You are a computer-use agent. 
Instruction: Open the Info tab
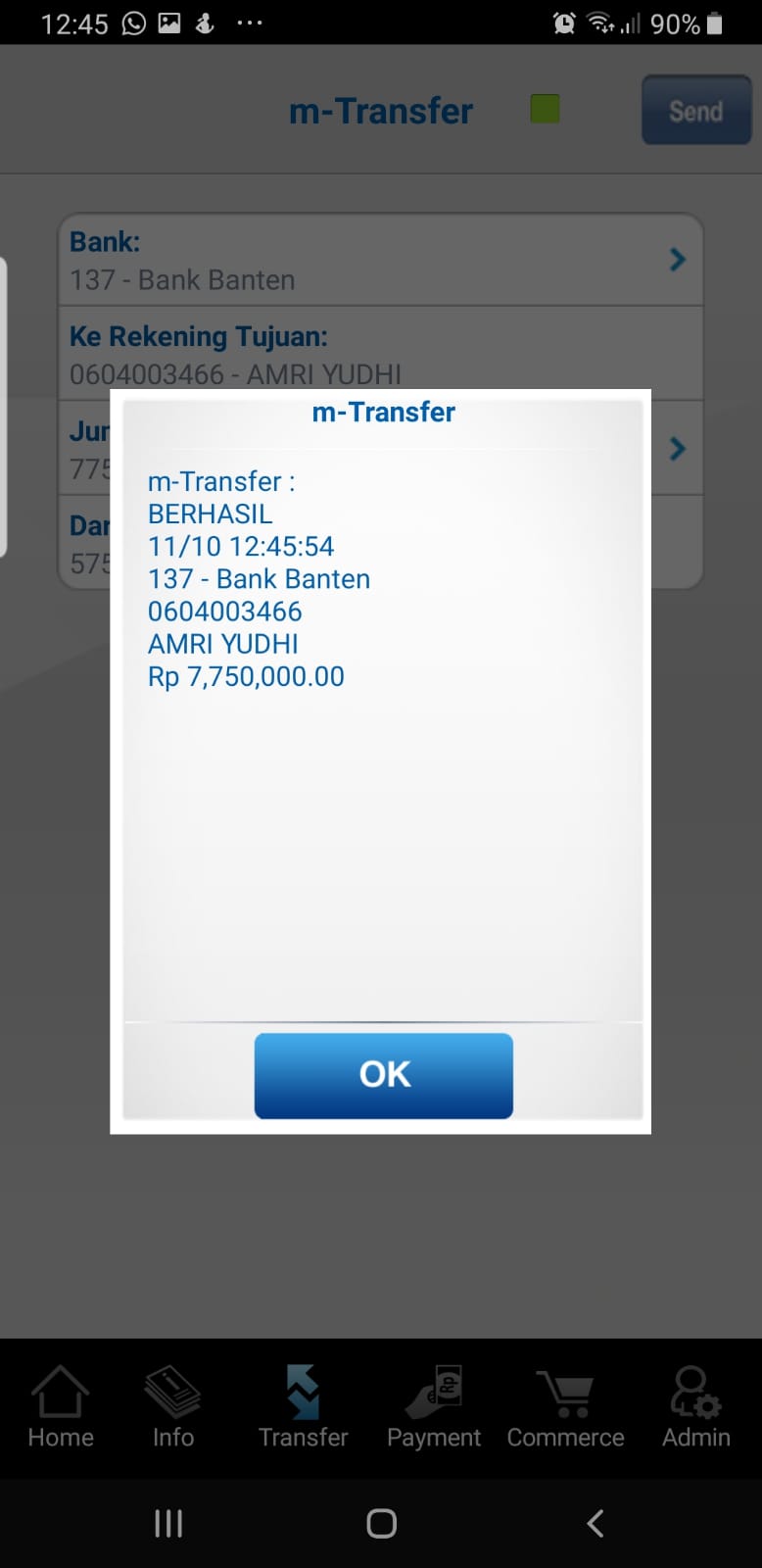tap(173, 1408)
